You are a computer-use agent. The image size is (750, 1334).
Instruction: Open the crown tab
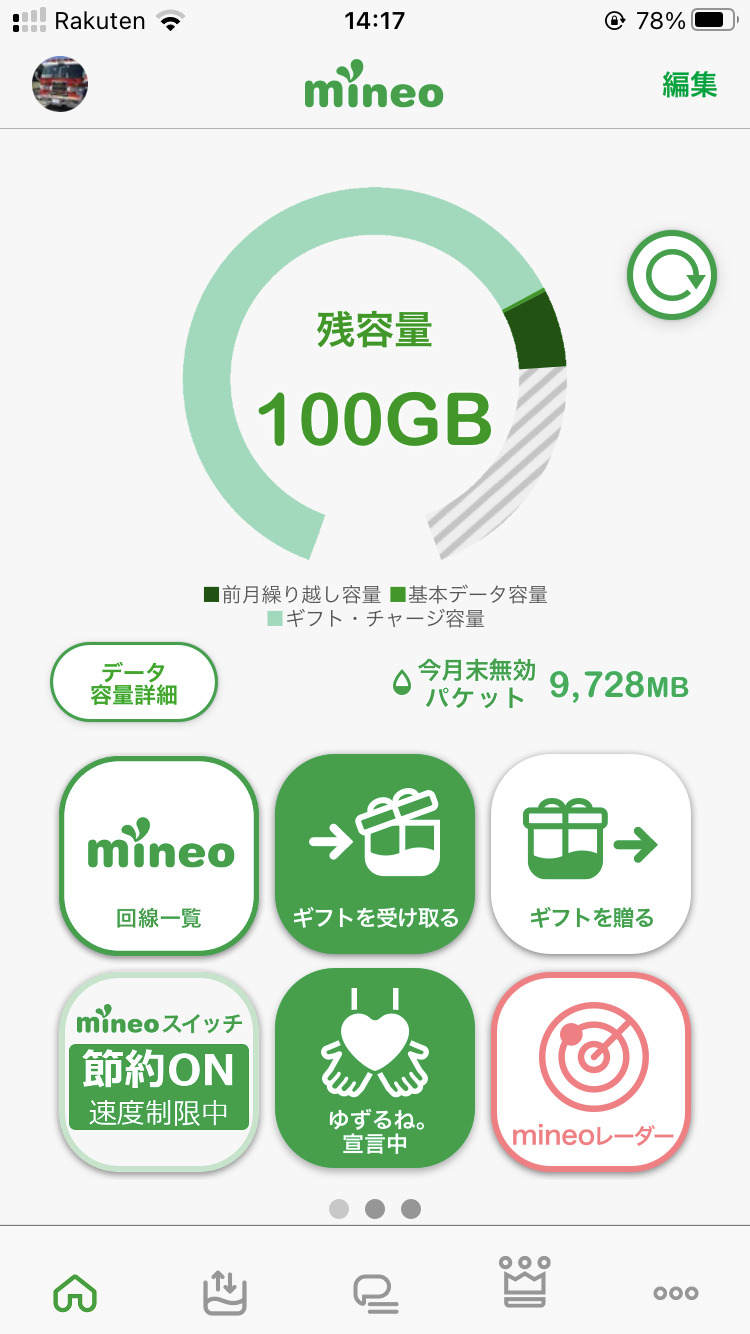525,1283
